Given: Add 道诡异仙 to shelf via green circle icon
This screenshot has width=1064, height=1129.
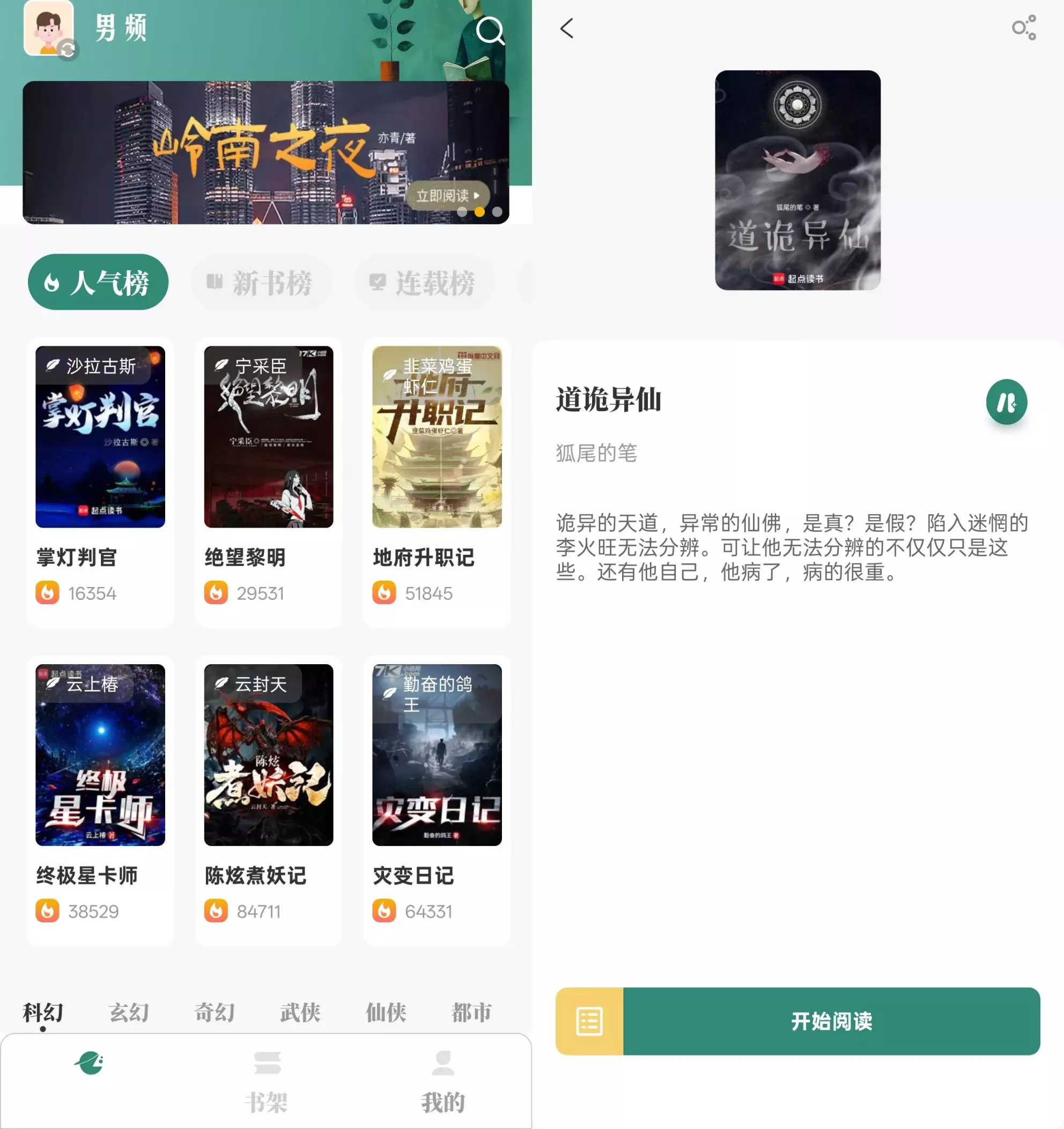Looking at the screenshot, I should 1006,401.
